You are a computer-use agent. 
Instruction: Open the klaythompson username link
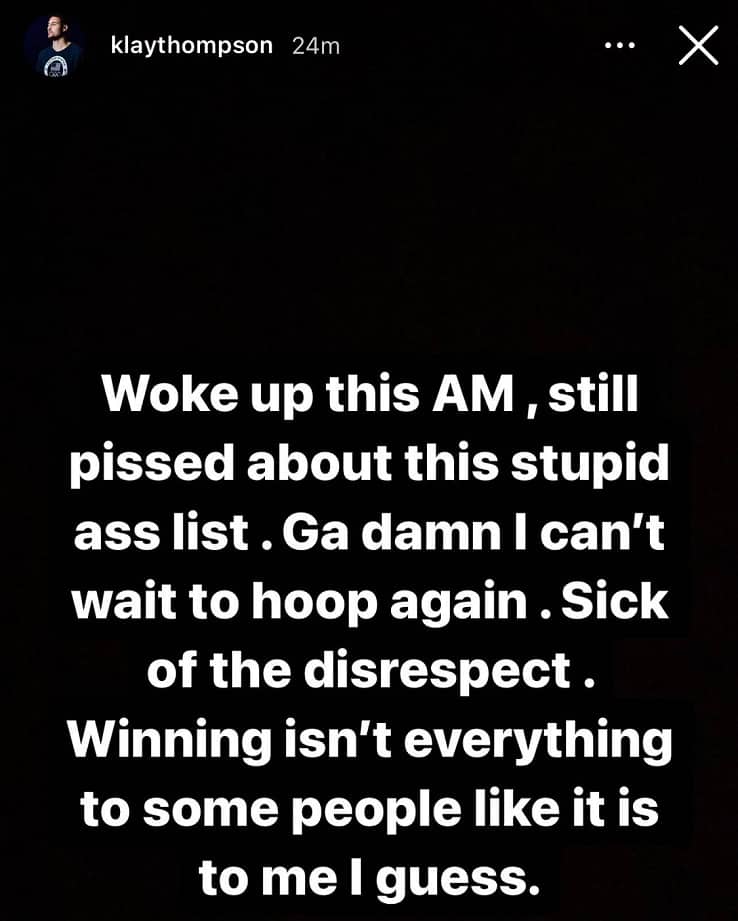coord(191,46)
